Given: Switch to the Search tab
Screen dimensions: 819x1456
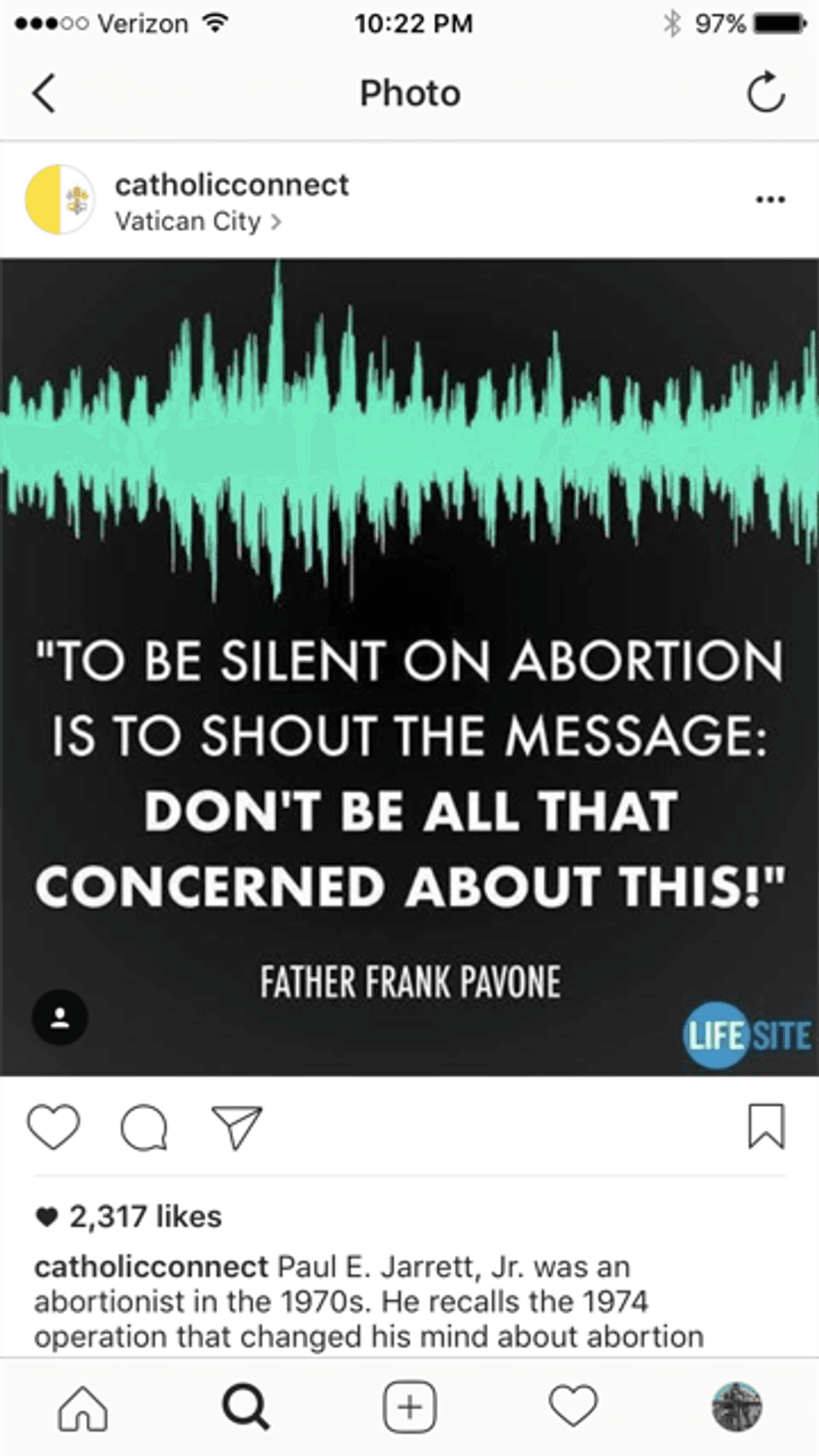Looking at the screenshot, I should pyautogui.click(x=246, y=1408).
